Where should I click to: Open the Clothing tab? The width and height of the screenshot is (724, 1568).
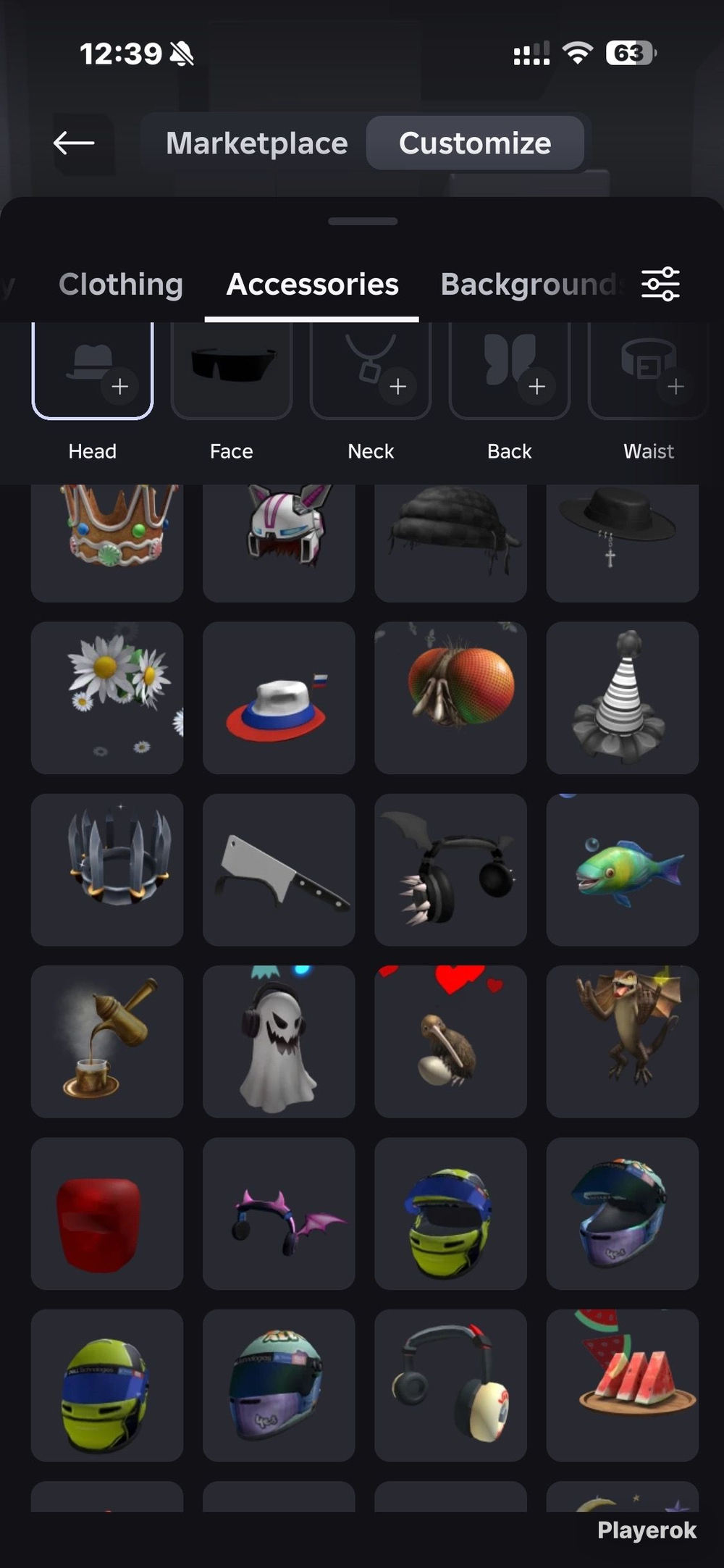(121, 284)
